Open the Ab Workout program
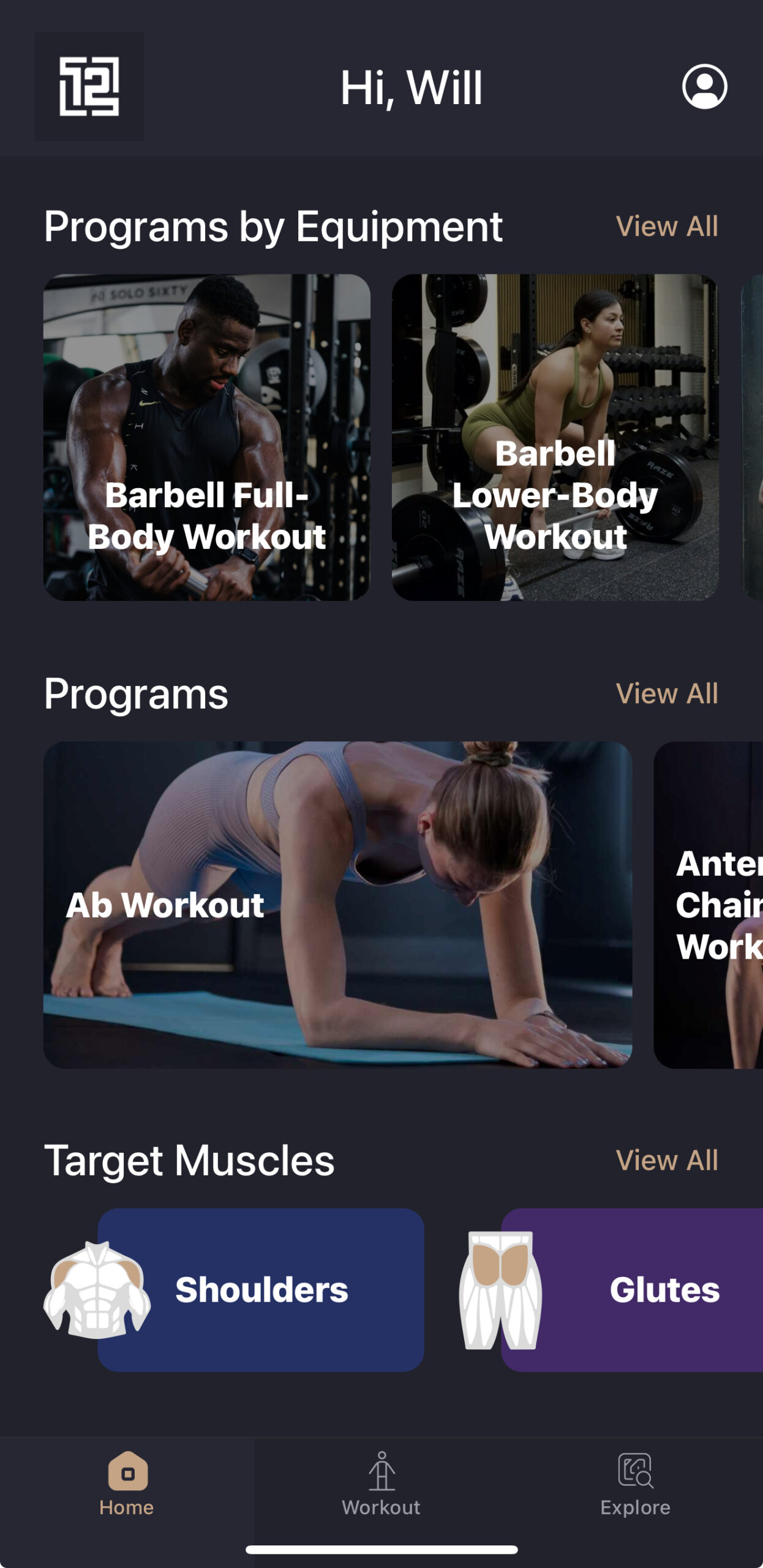The width and height of the screenshot is (763, 1568). pos(337,905)
